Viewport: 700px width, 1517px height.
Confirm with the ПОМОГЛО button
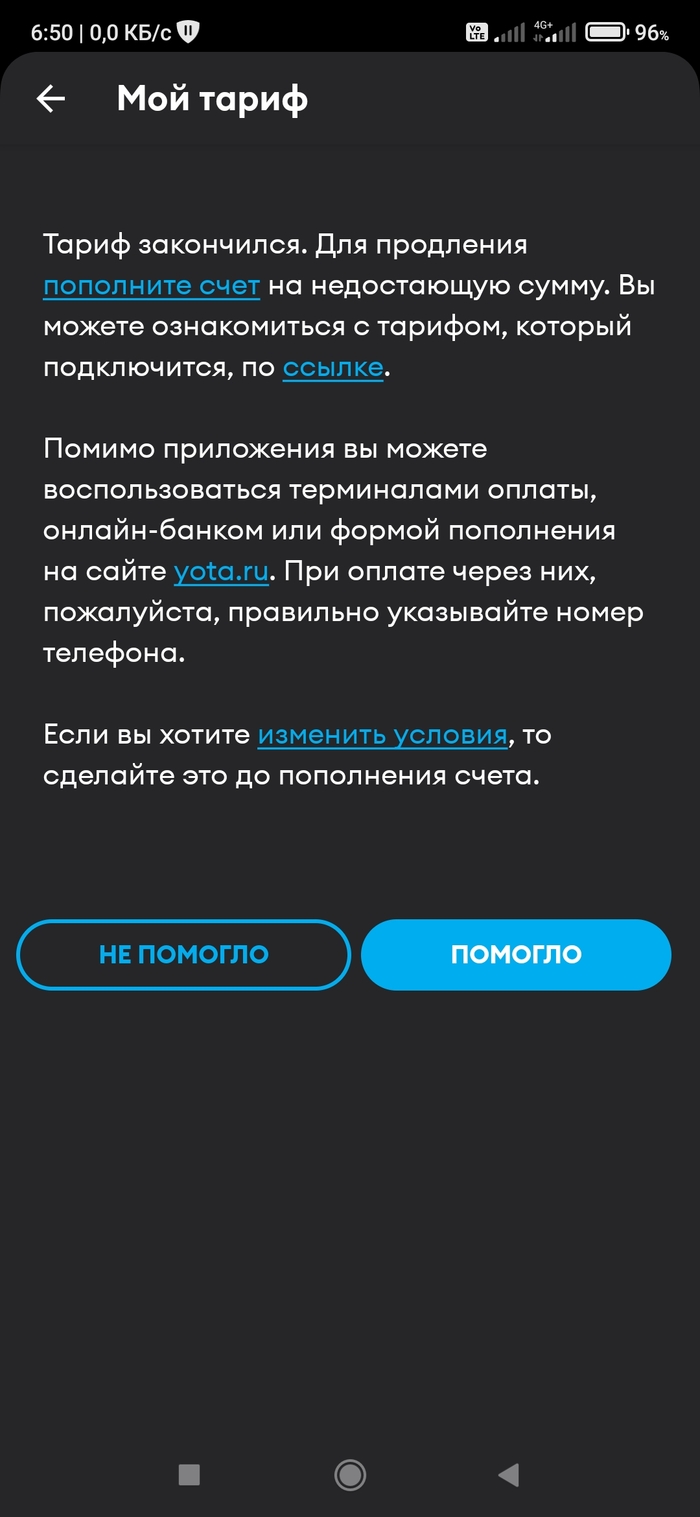click(516, 954)
